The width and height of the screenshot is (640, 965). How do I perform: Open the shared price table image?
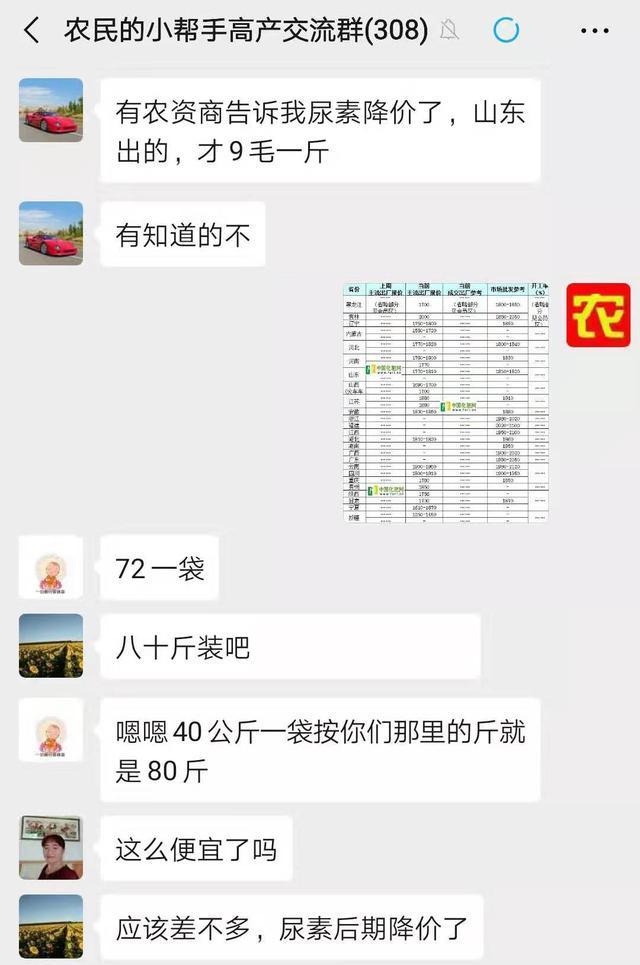pos(445,401)
